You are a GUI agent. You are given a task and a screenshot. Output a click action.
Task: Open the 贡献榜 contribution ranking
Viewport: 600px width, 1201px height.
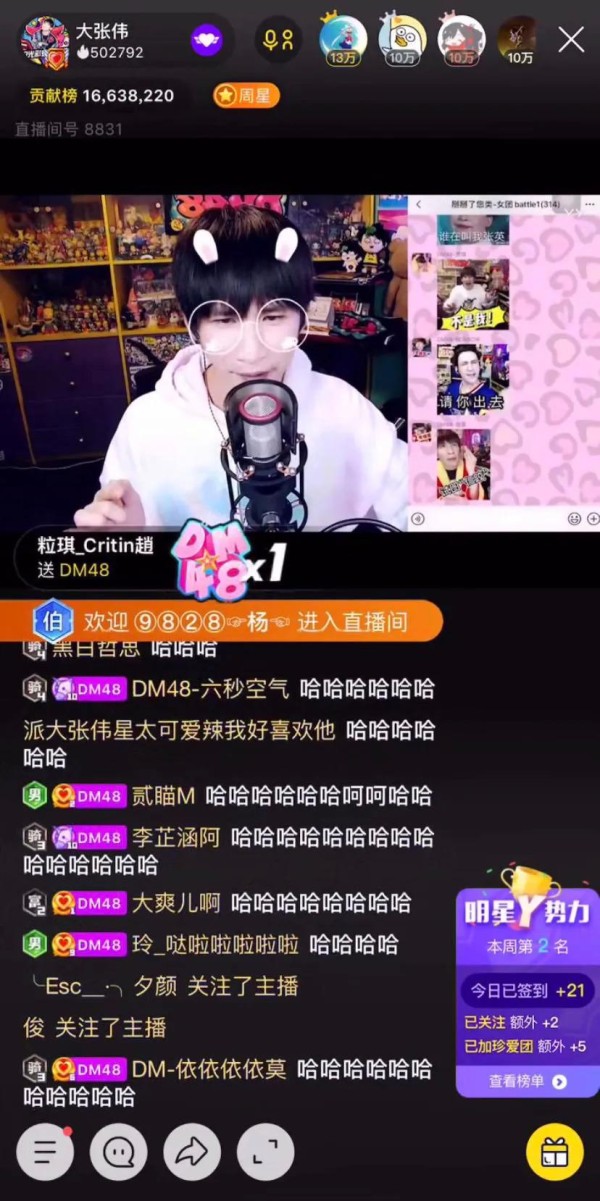click(x=101, y=96)
